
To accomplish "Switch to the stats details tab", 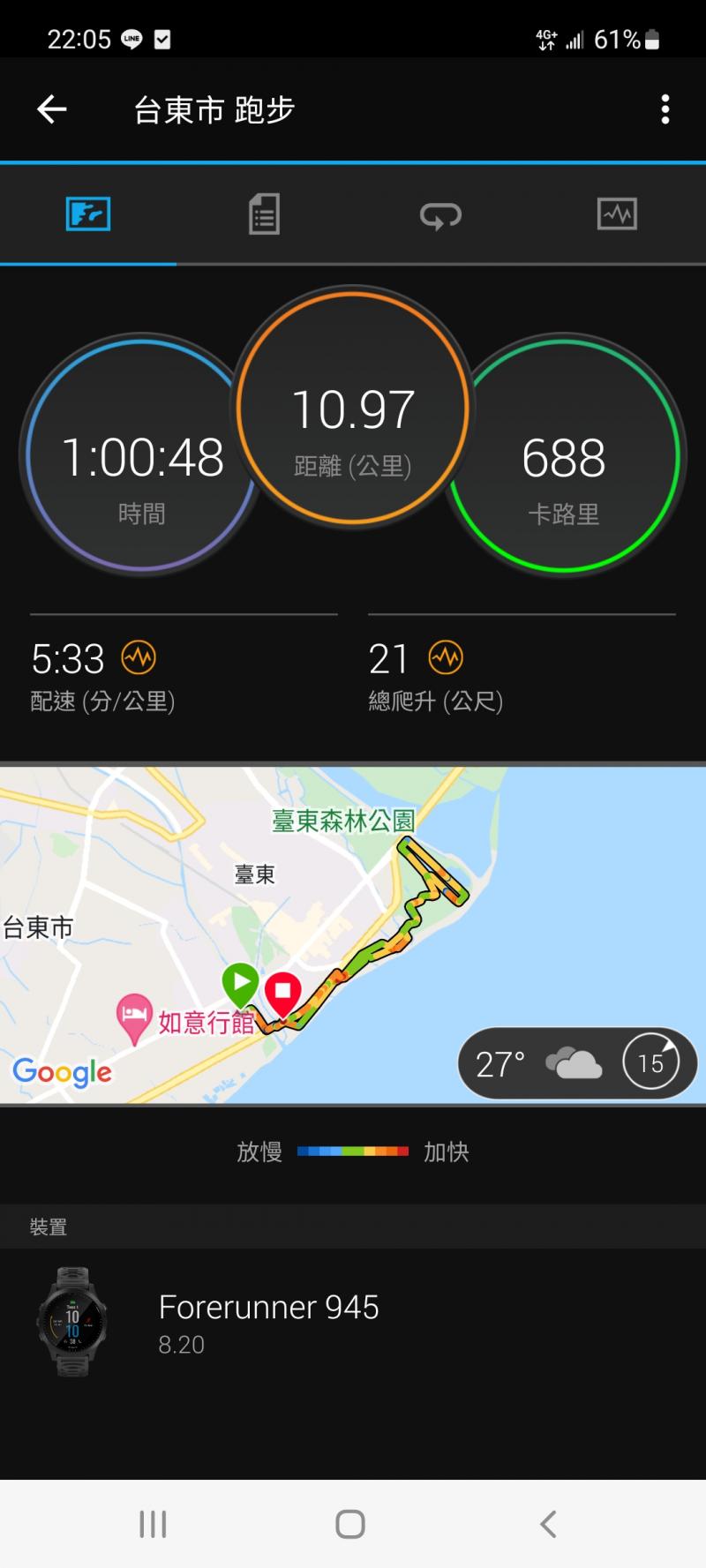I will pyautogui.click(x=264, y=214).
